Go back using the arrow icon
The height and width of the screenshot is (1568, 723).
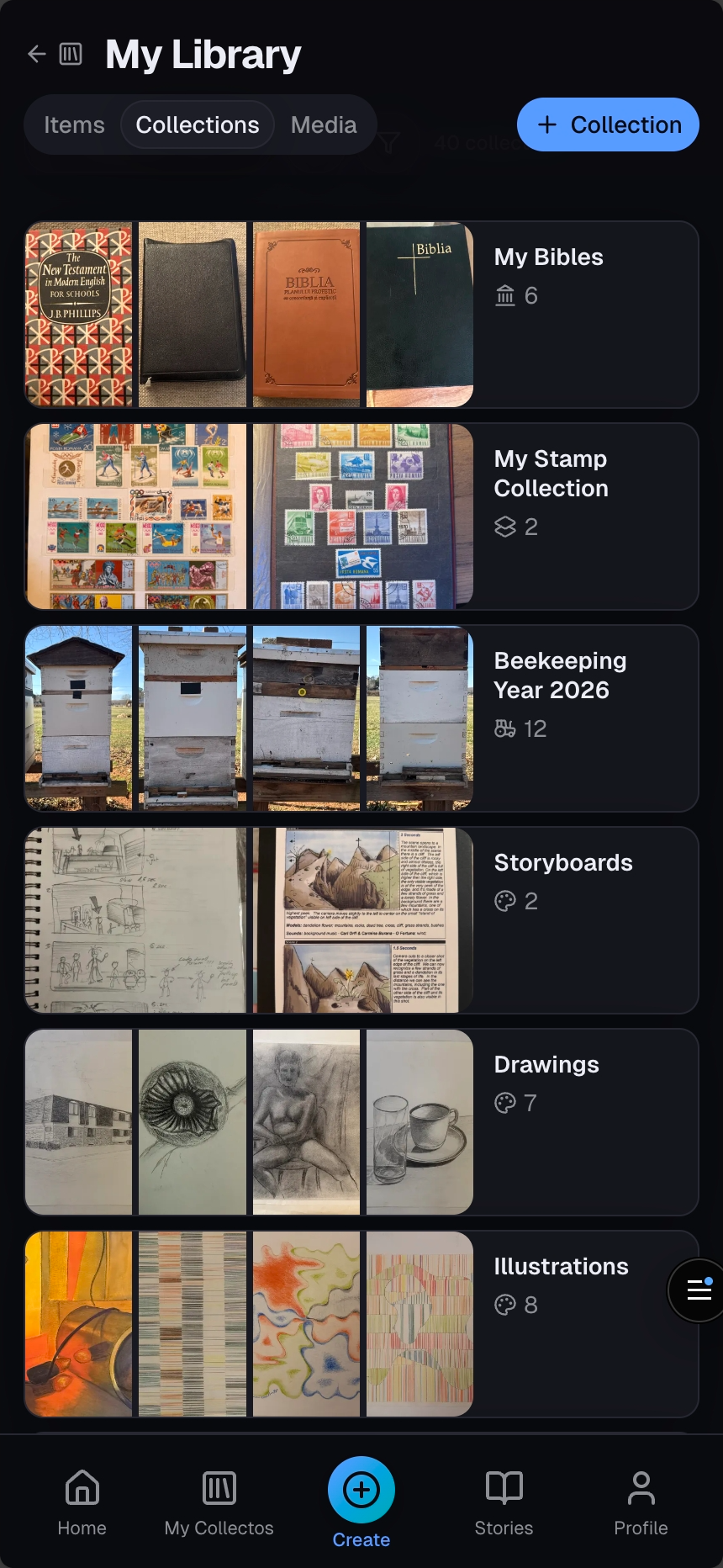(x=36, y=55)
